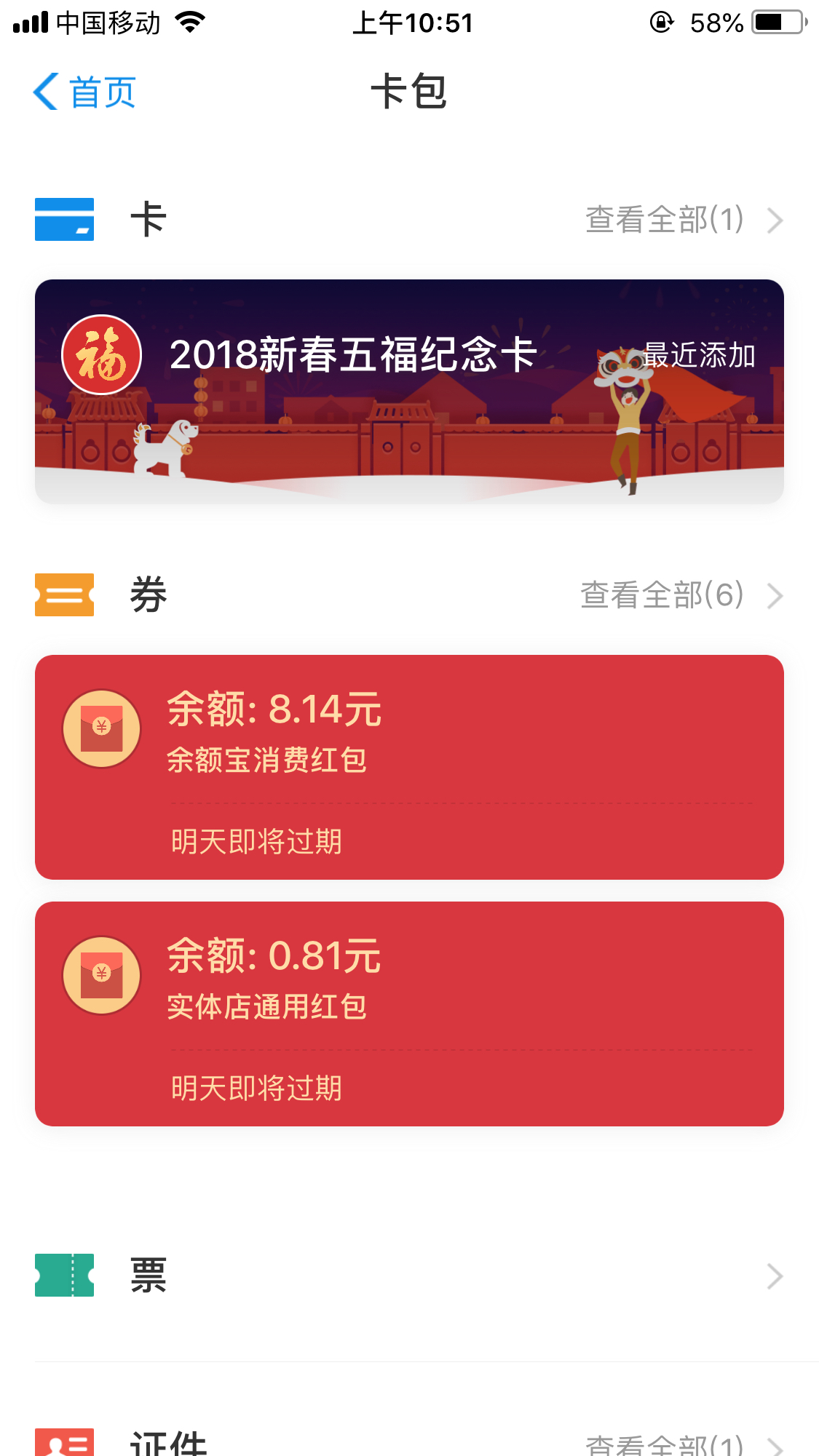Open the 2018新春五福纪念卡 card
The image size is (819, 1456).
click(x=409, y=391)
